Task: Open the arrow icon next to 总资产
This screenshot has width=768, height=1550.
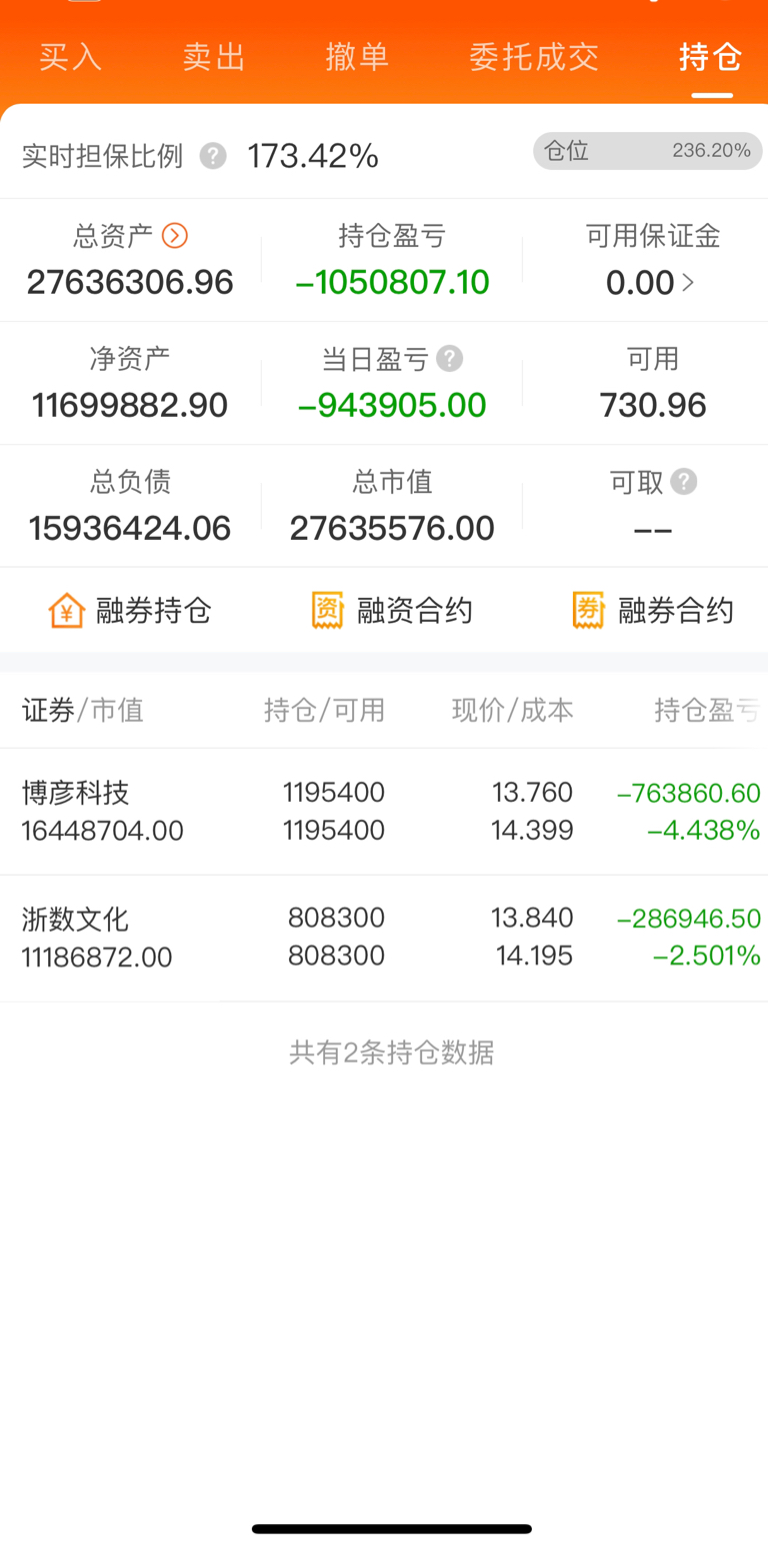Action: click(175, 236)
